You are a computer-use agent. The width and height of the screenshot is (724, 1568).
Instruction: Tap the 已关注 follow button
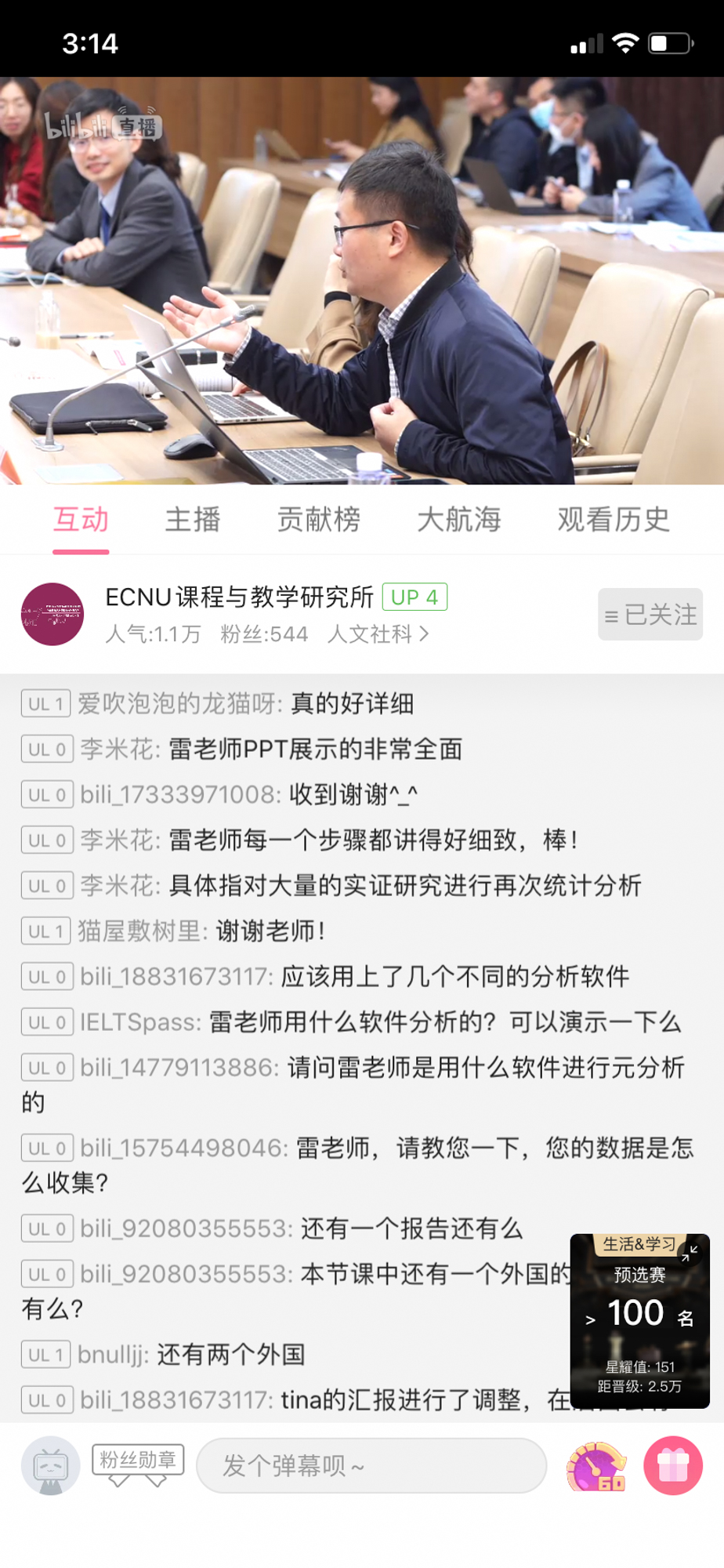point(650,615)
